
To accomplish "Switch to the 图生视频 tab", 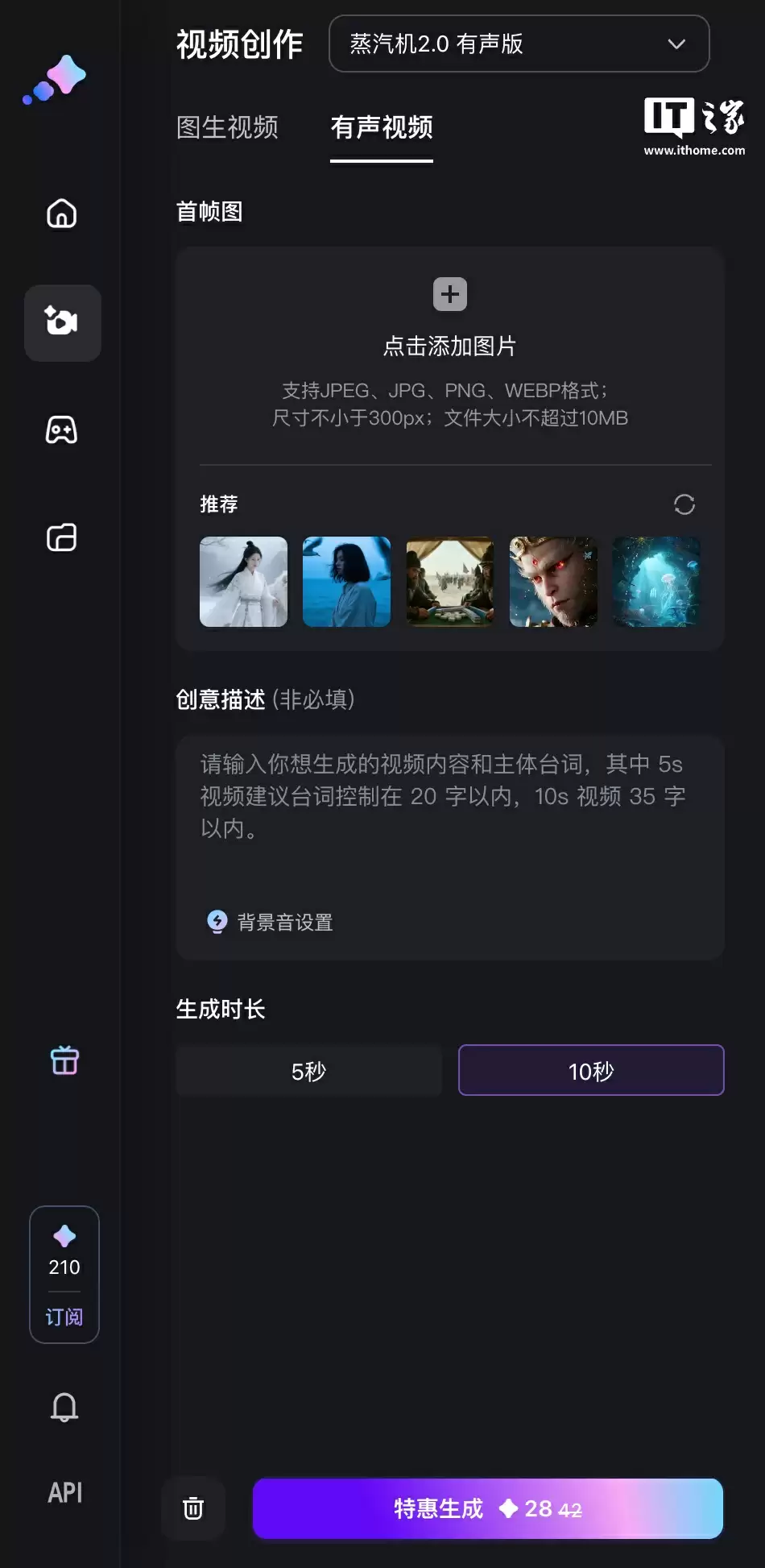I will point(227,127).
